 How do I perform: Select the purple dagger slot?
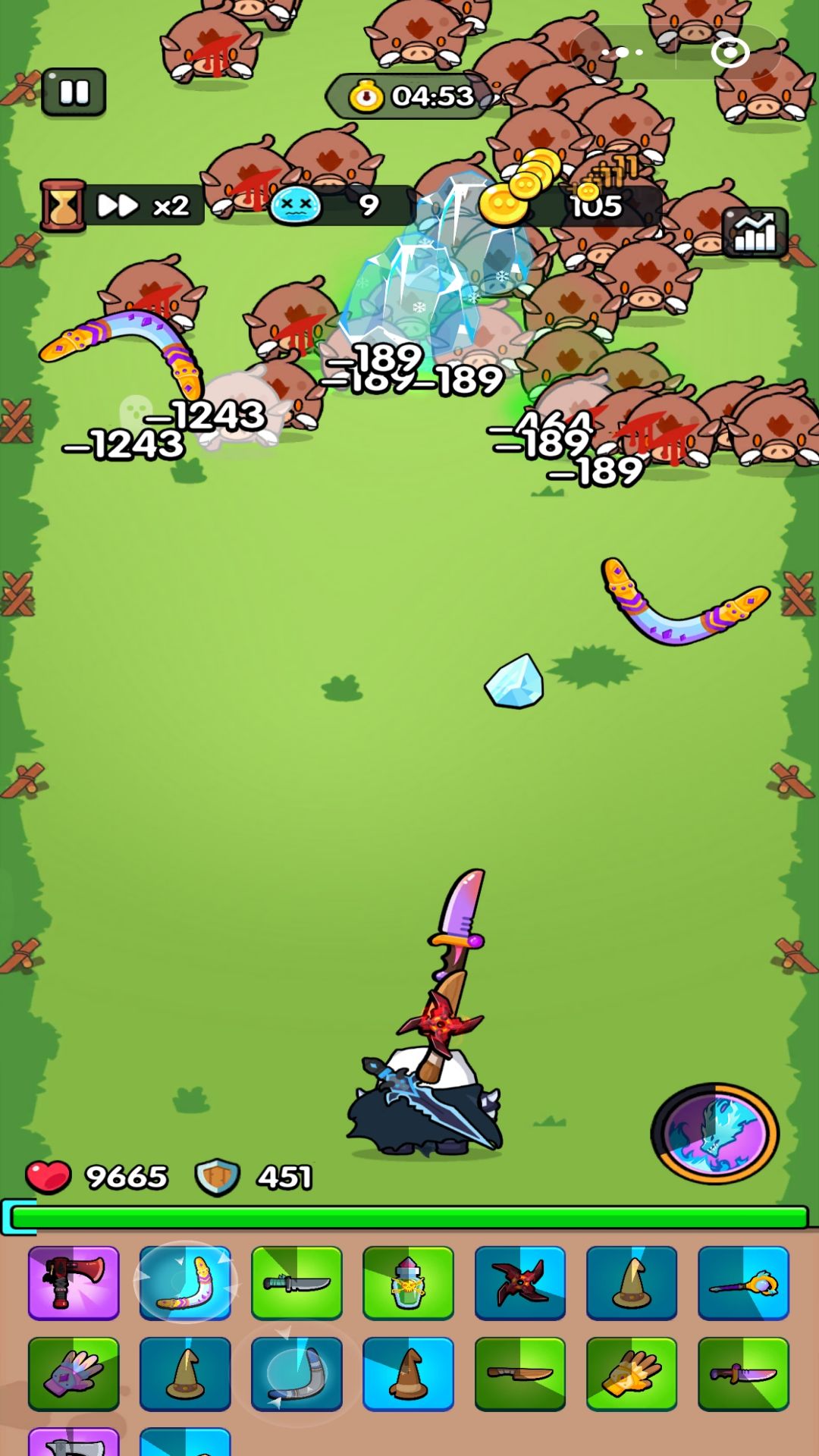point(743,1373)
